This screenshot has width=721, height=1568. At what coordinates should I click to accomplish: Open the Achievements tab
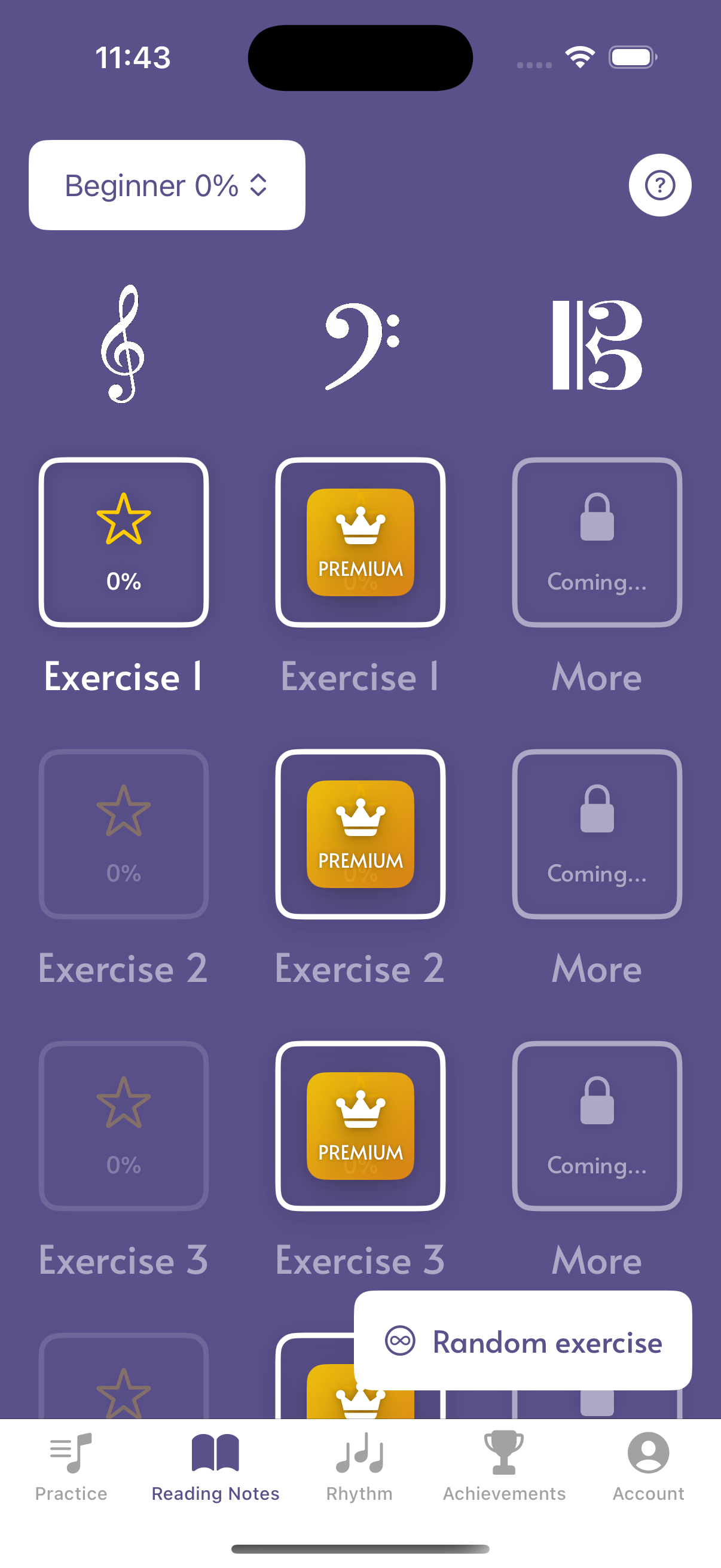pyautogui.click(x=504, y=1467)
